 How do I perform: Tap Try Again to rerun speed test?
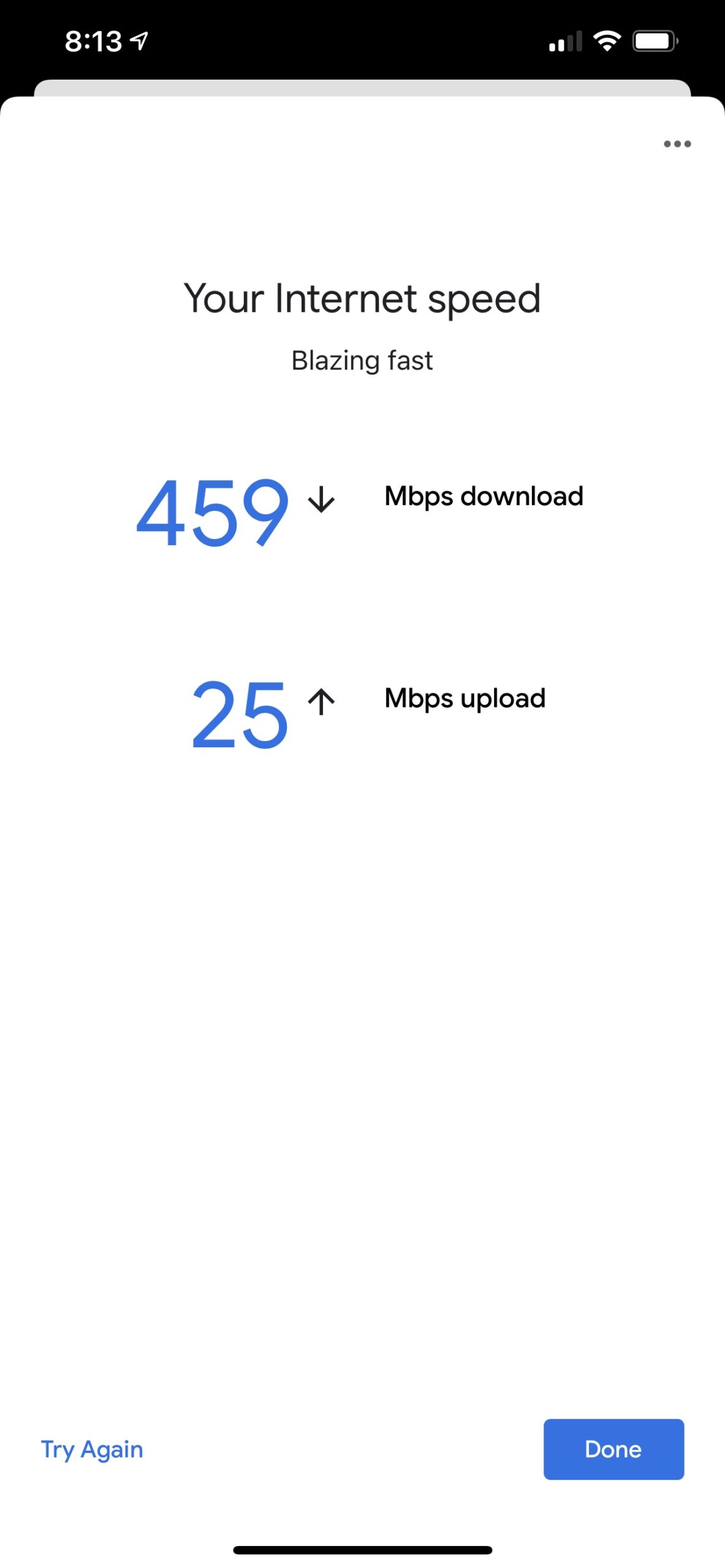pyautogui.click(x=92, y=1450)
